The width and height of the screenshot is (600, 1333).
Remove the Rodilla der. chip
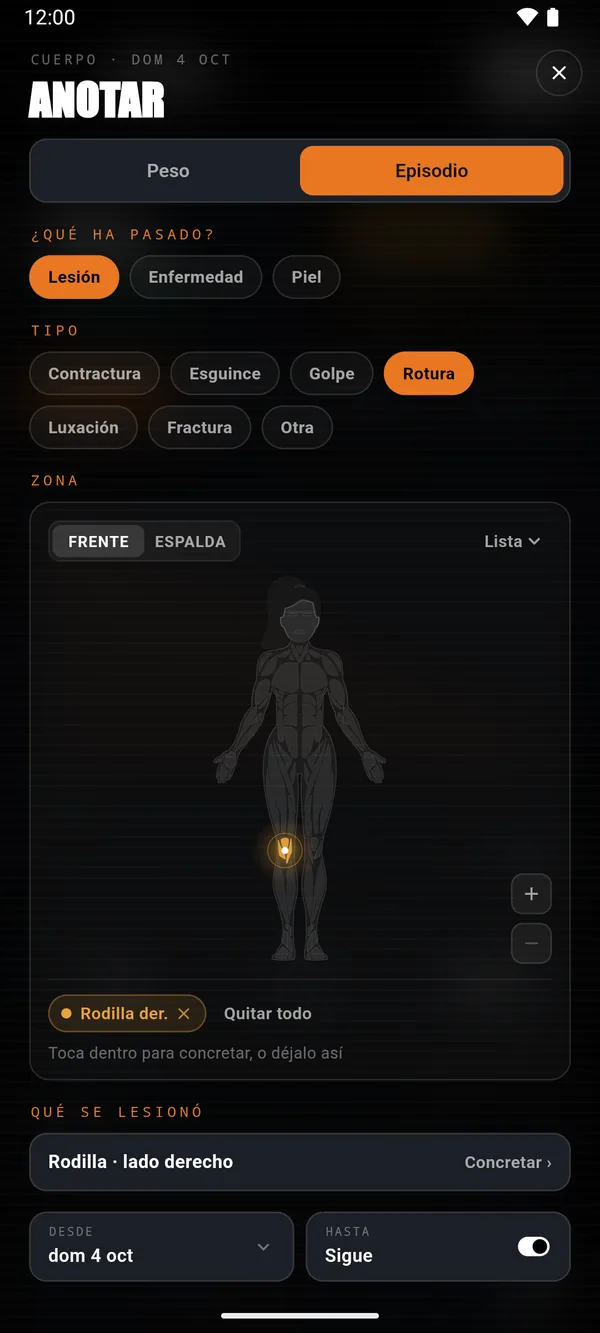click(183, 1013)
